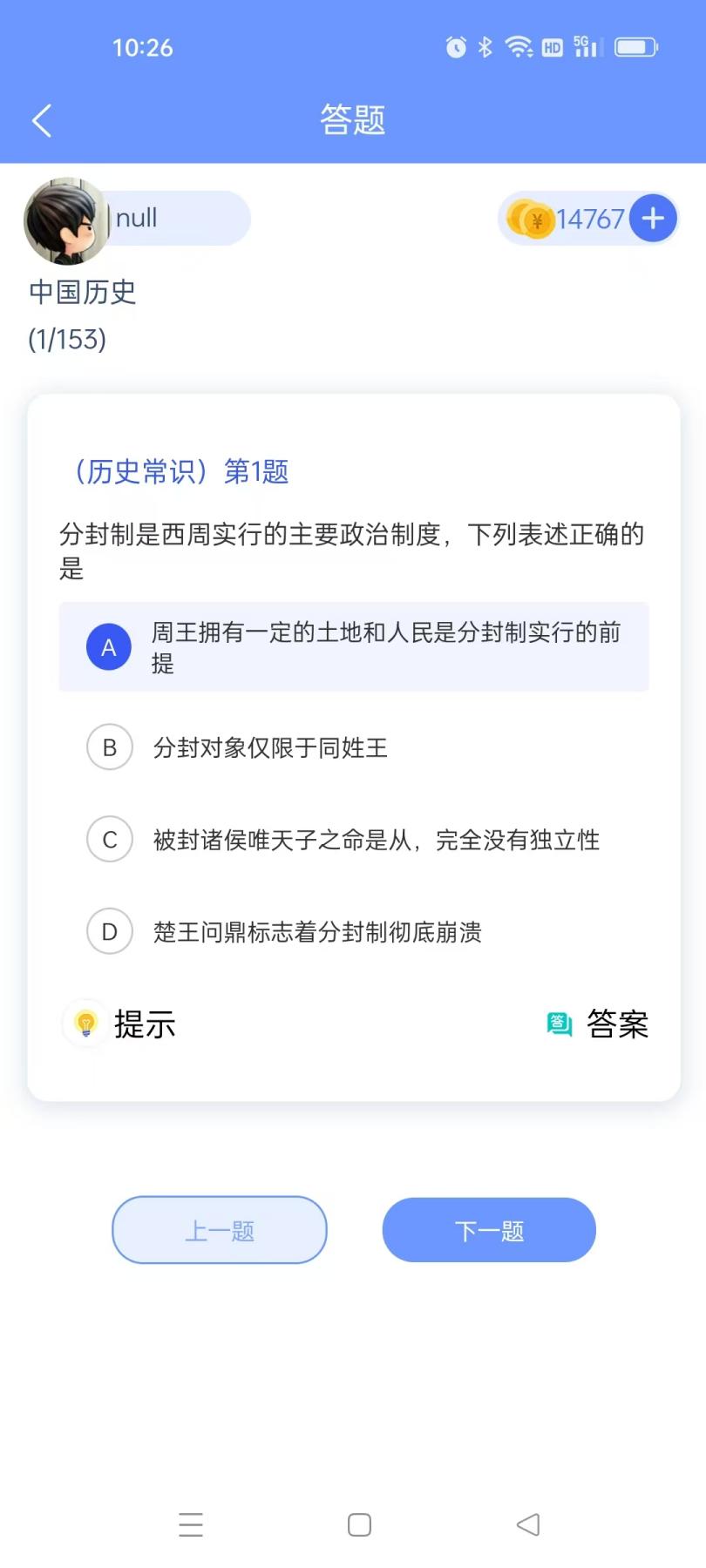This screenshot has width=706, height=1568.
Task: Go back using the header arrow
Action: (x=42, y=120)
